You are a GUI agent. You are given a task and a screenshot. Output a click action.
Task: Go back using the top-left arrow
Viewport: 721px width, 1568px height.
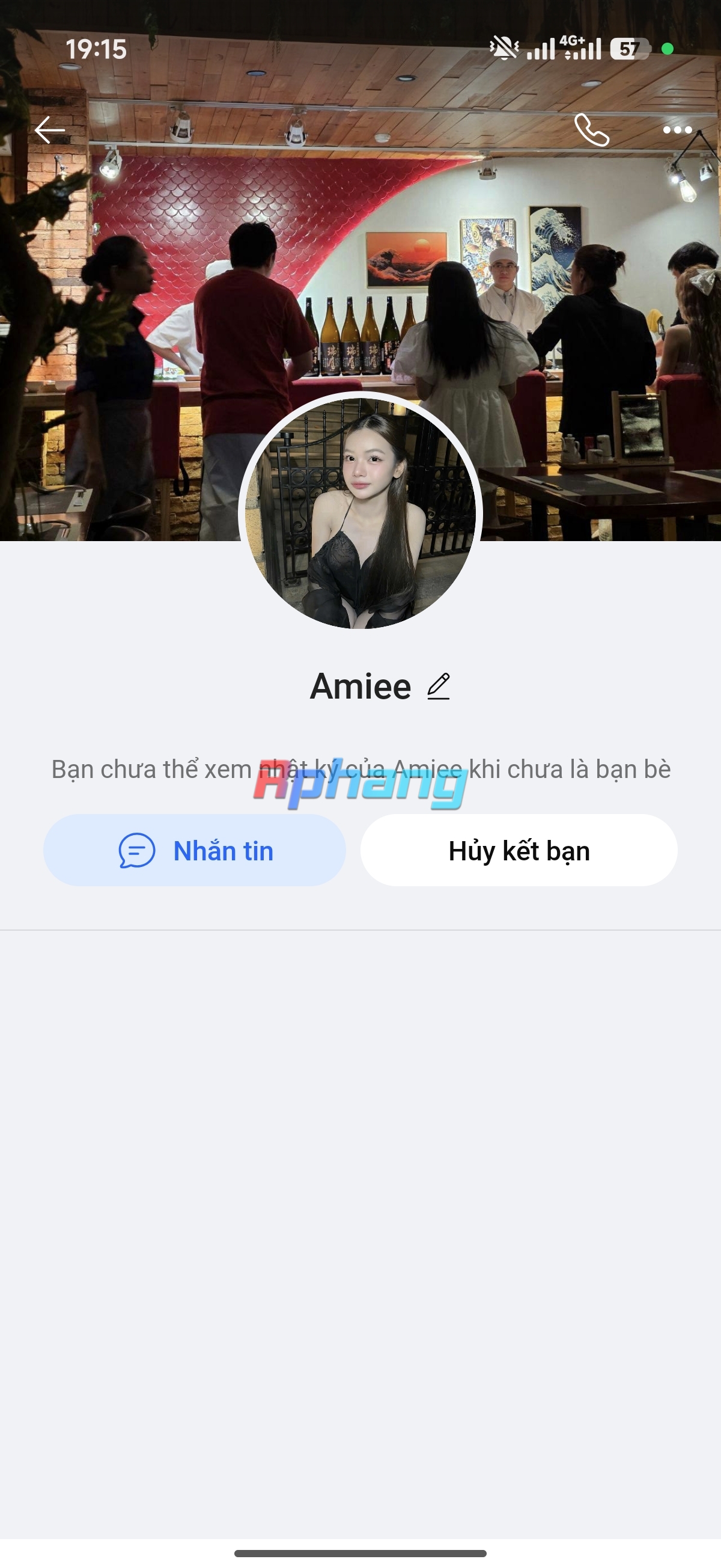(x=49, y=130)
